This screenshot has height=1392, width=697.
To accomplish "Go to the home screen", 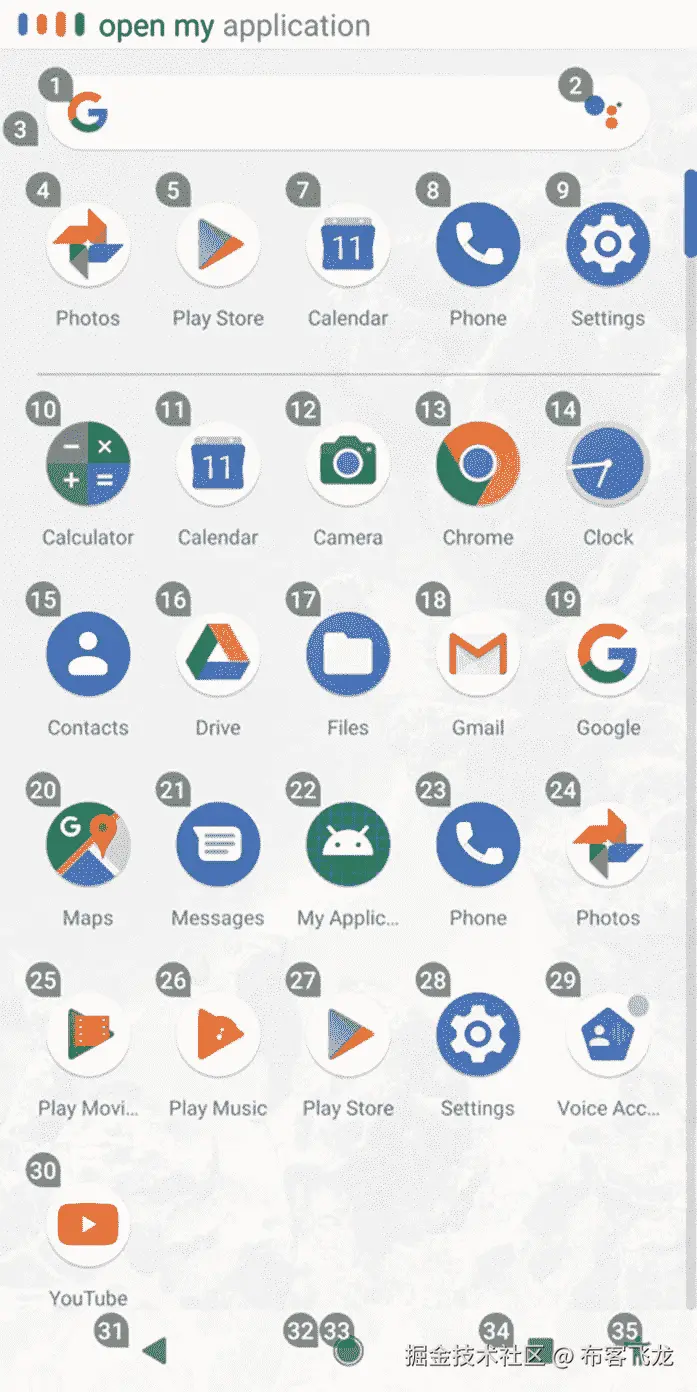I will point(348,1351).
